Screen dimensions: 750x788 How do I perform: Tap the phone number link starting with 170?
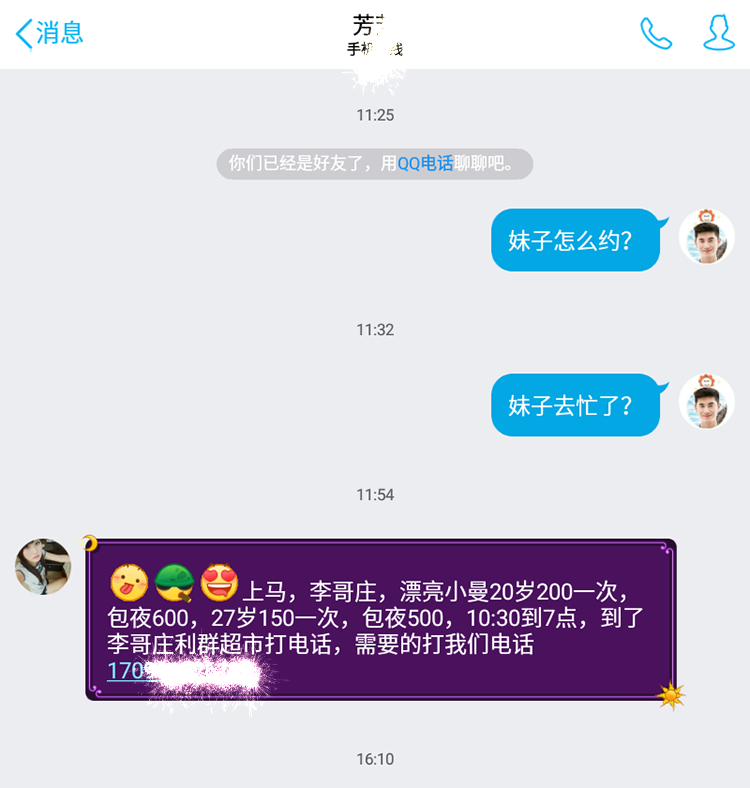pos(128,671)
